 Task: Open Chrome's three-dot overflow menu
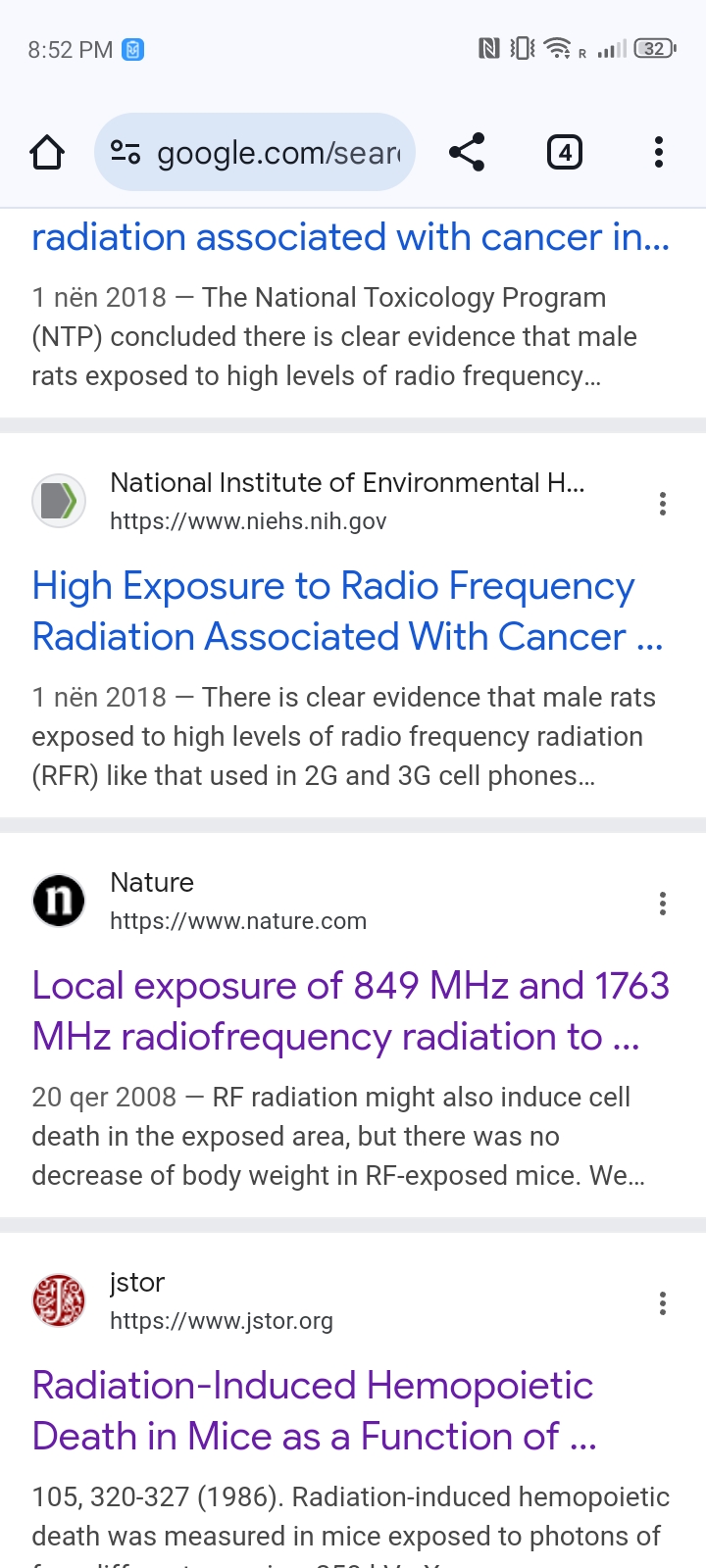point(658,153)
